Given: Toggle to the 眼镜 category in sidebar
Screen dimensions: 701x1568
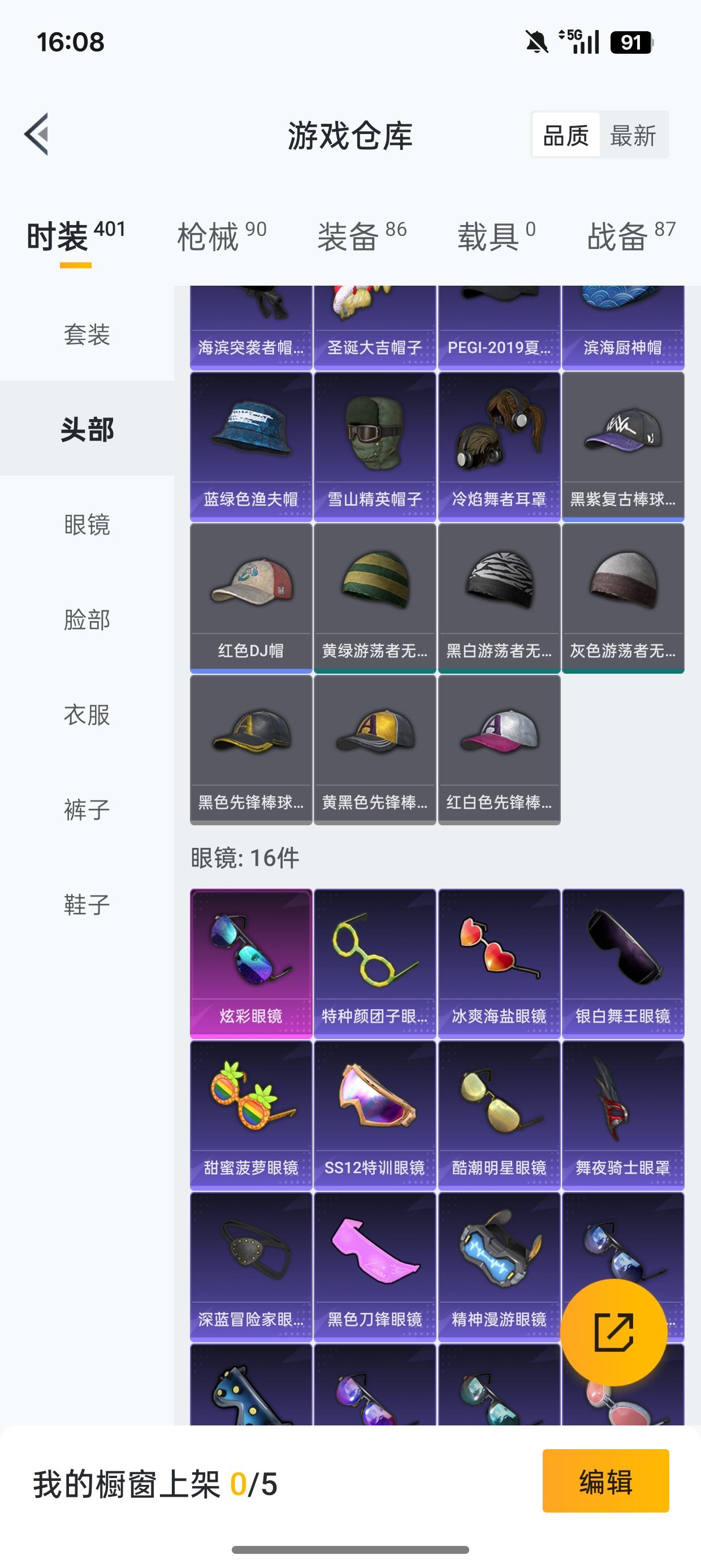Looking at the screenshot, I should tap(86, 527).
